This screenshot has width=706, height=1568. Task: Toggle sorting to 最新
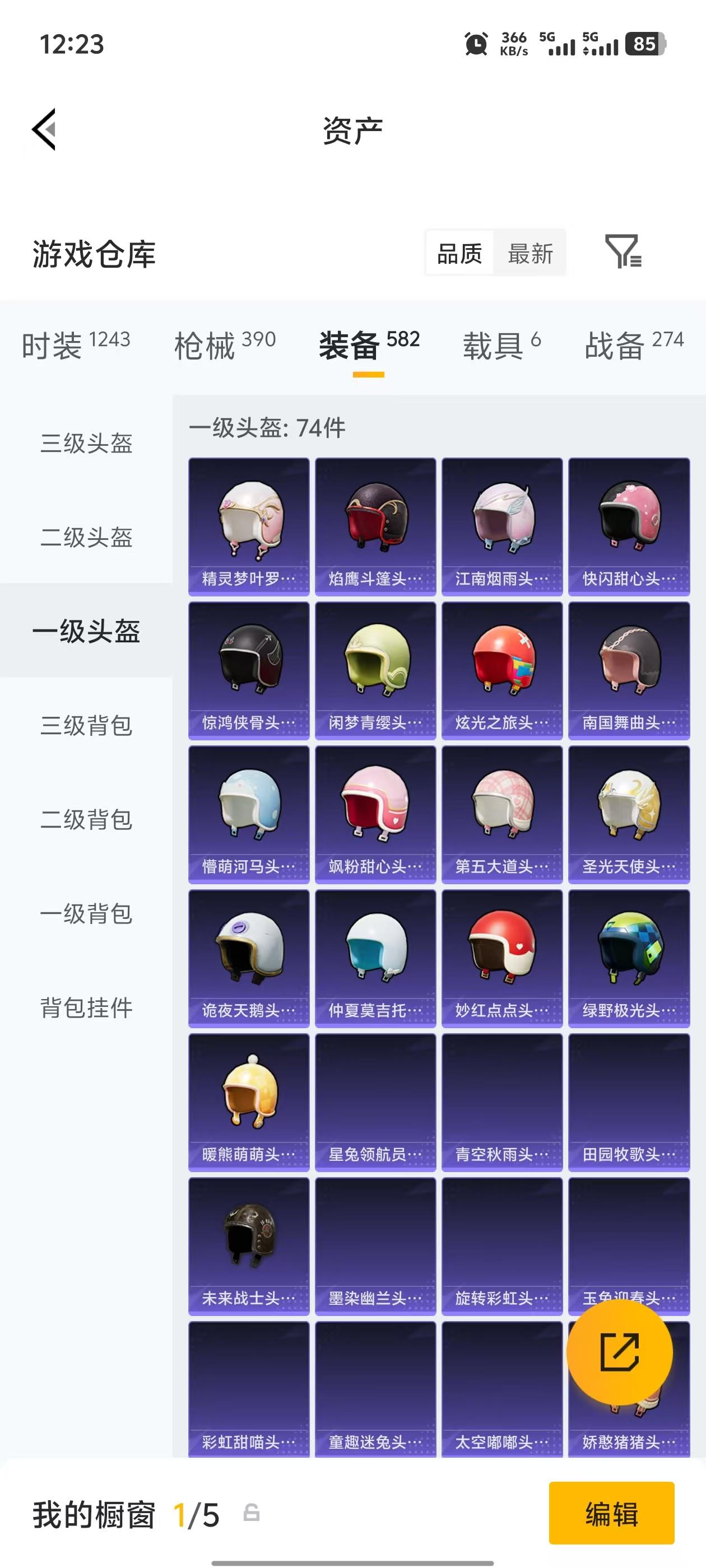530,254
